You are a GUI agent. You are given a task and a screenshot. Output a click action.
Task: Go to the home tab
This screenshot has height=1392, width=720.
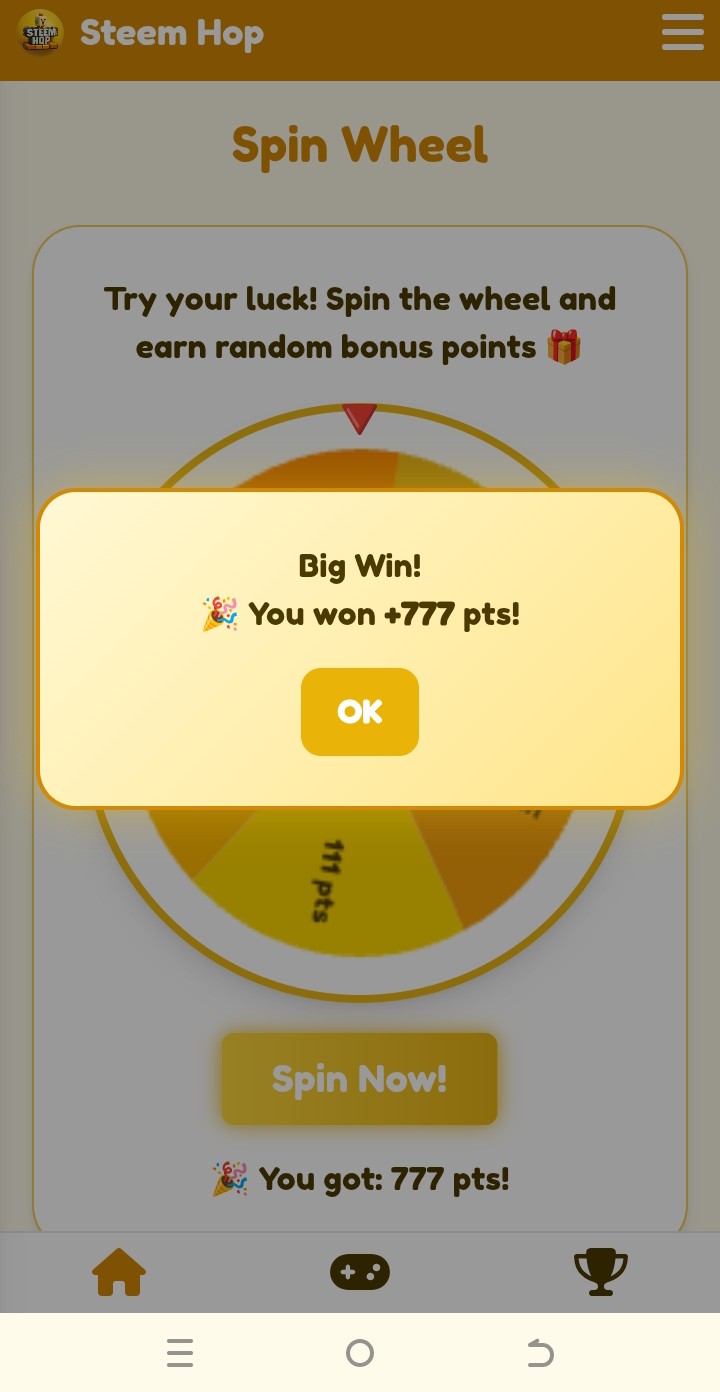[x=119, y=1272]
